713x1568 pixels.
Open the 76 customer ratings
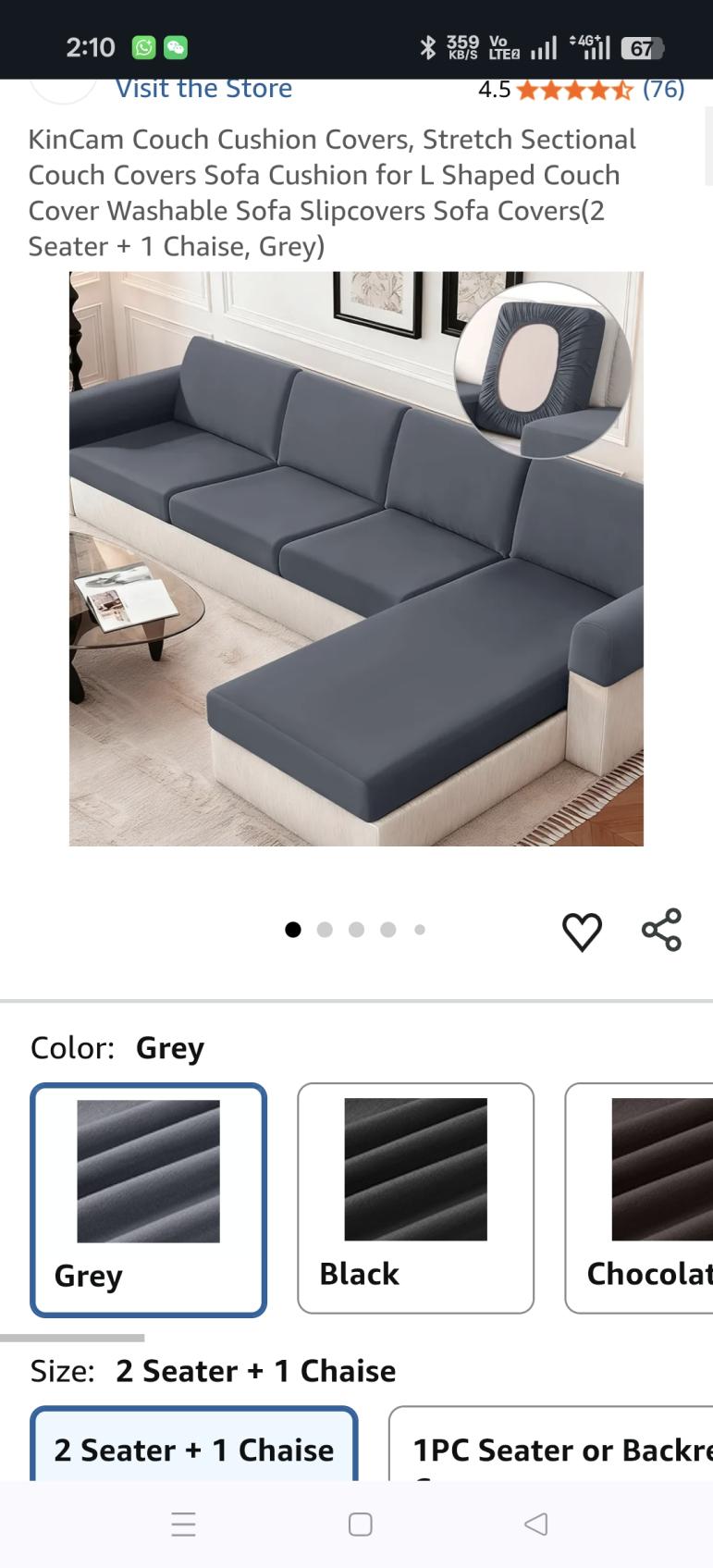pos(663,90)
